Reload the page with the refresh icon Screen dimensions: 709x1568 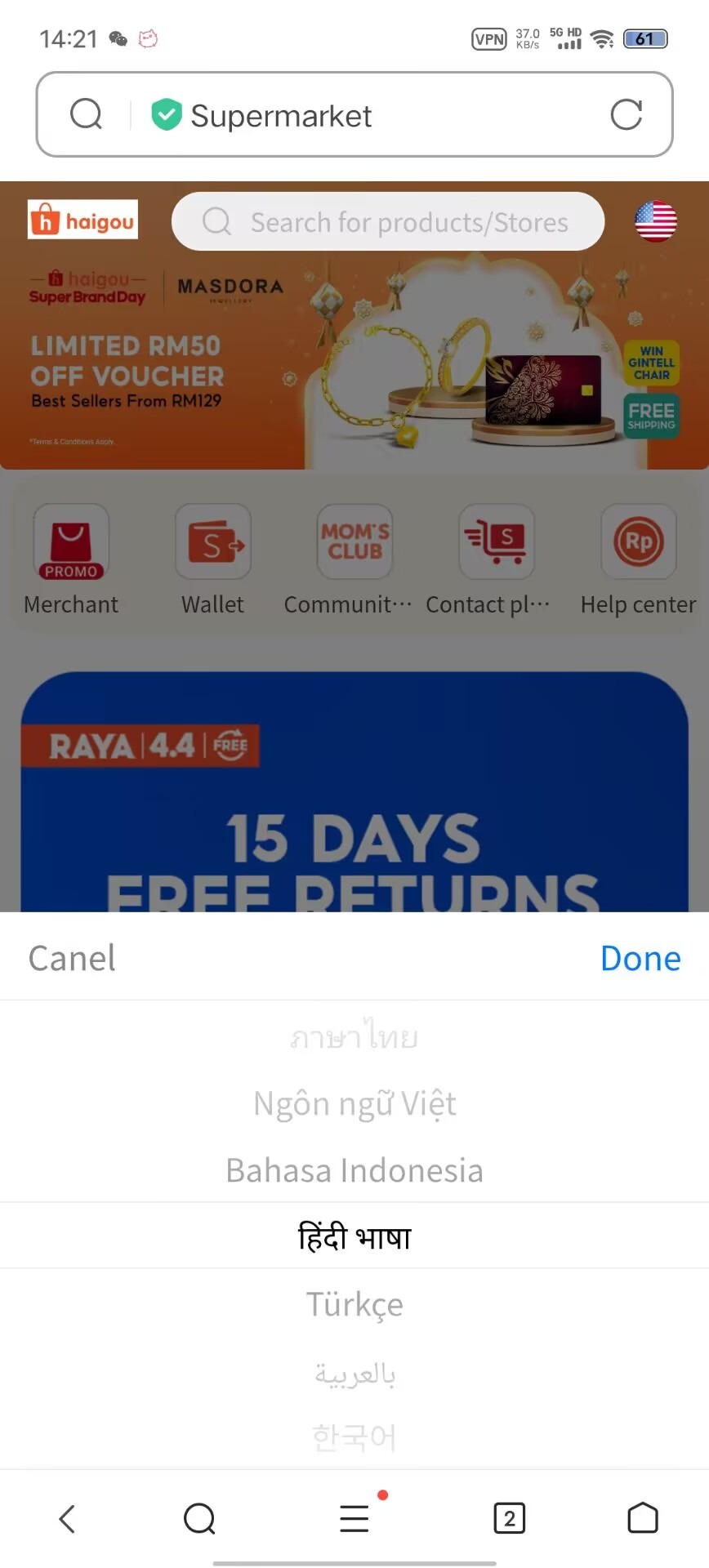click(x=626, y=115)
